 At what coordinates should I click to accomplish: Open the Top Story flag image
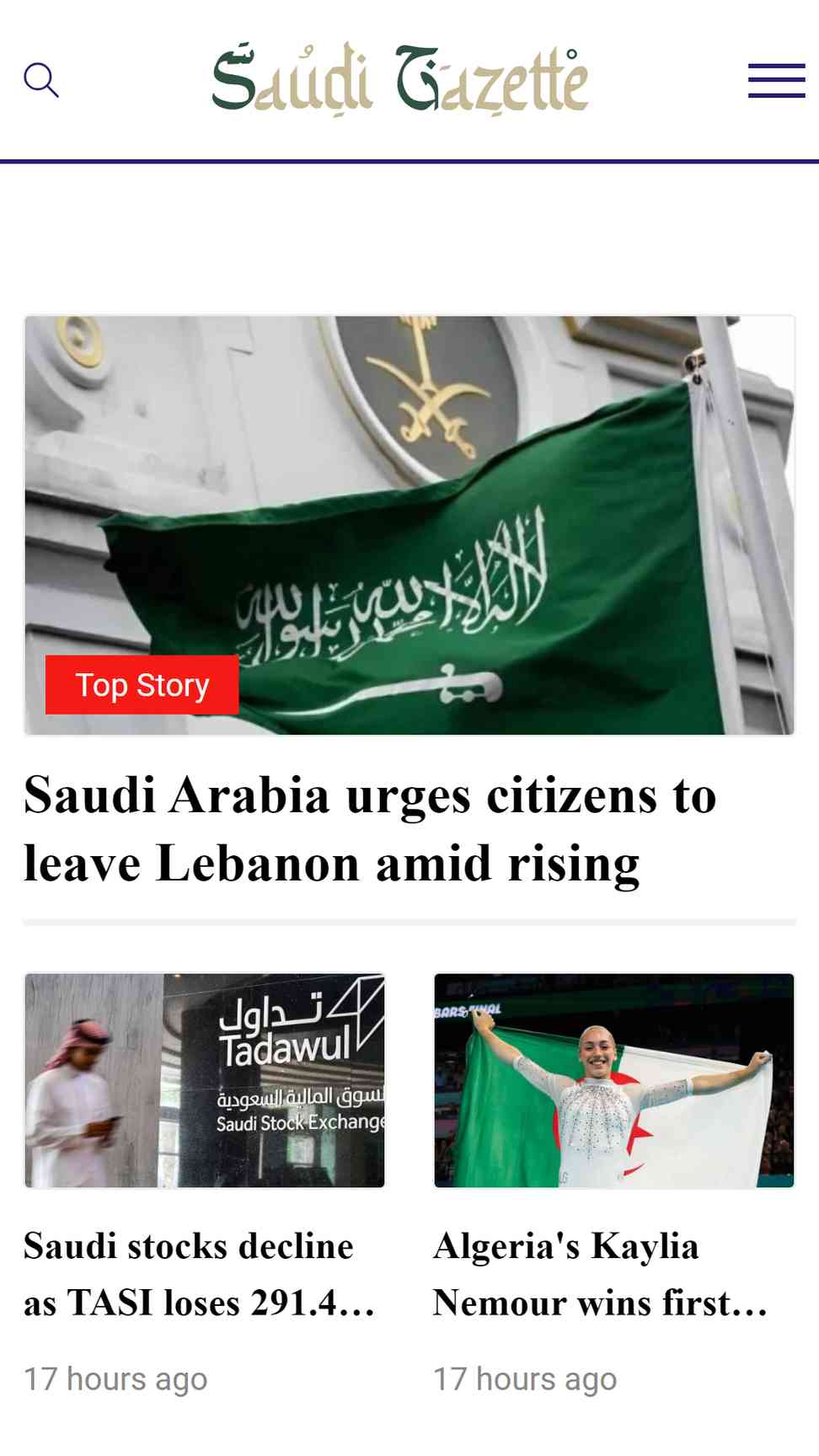[x=409, y=525]
